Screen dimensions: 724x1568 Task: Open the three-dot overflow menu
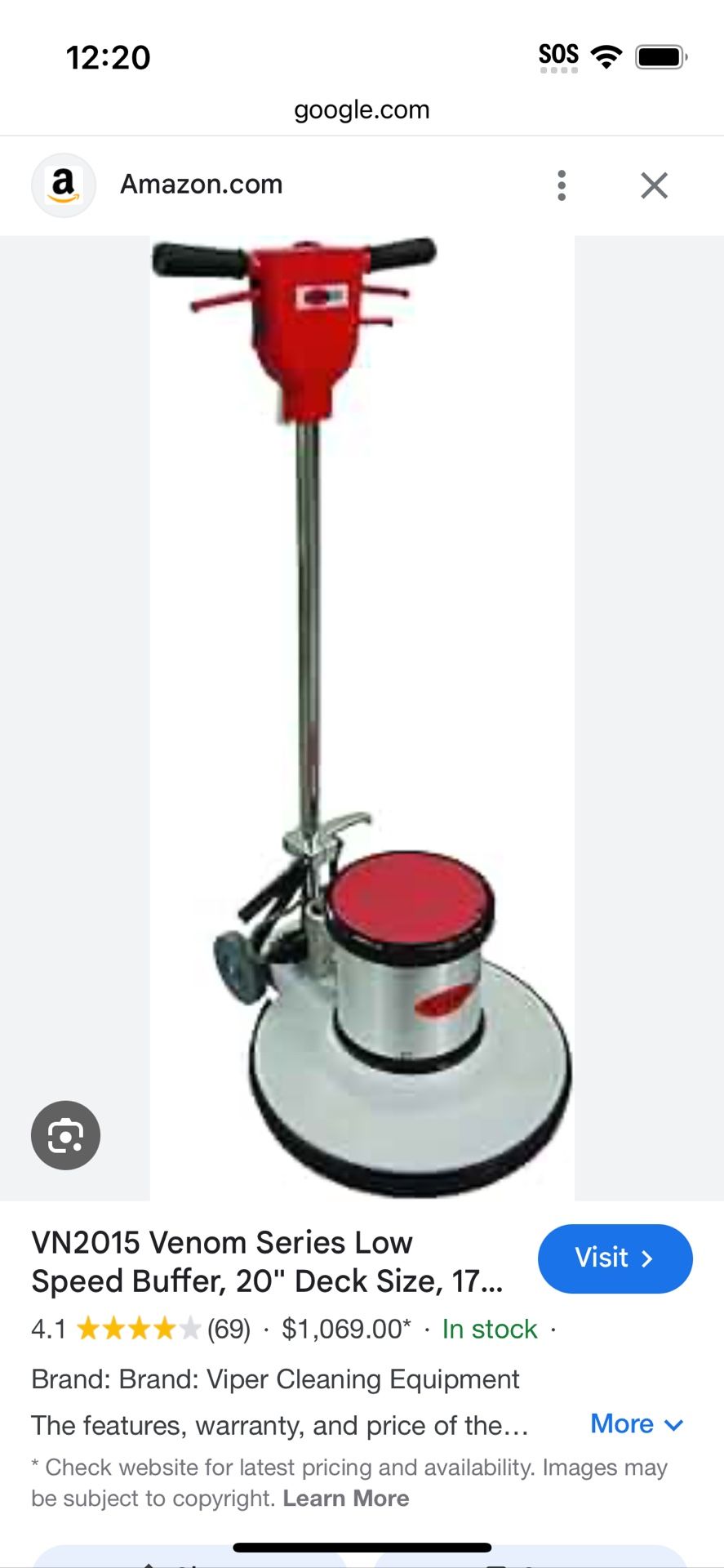pos(562,185)
